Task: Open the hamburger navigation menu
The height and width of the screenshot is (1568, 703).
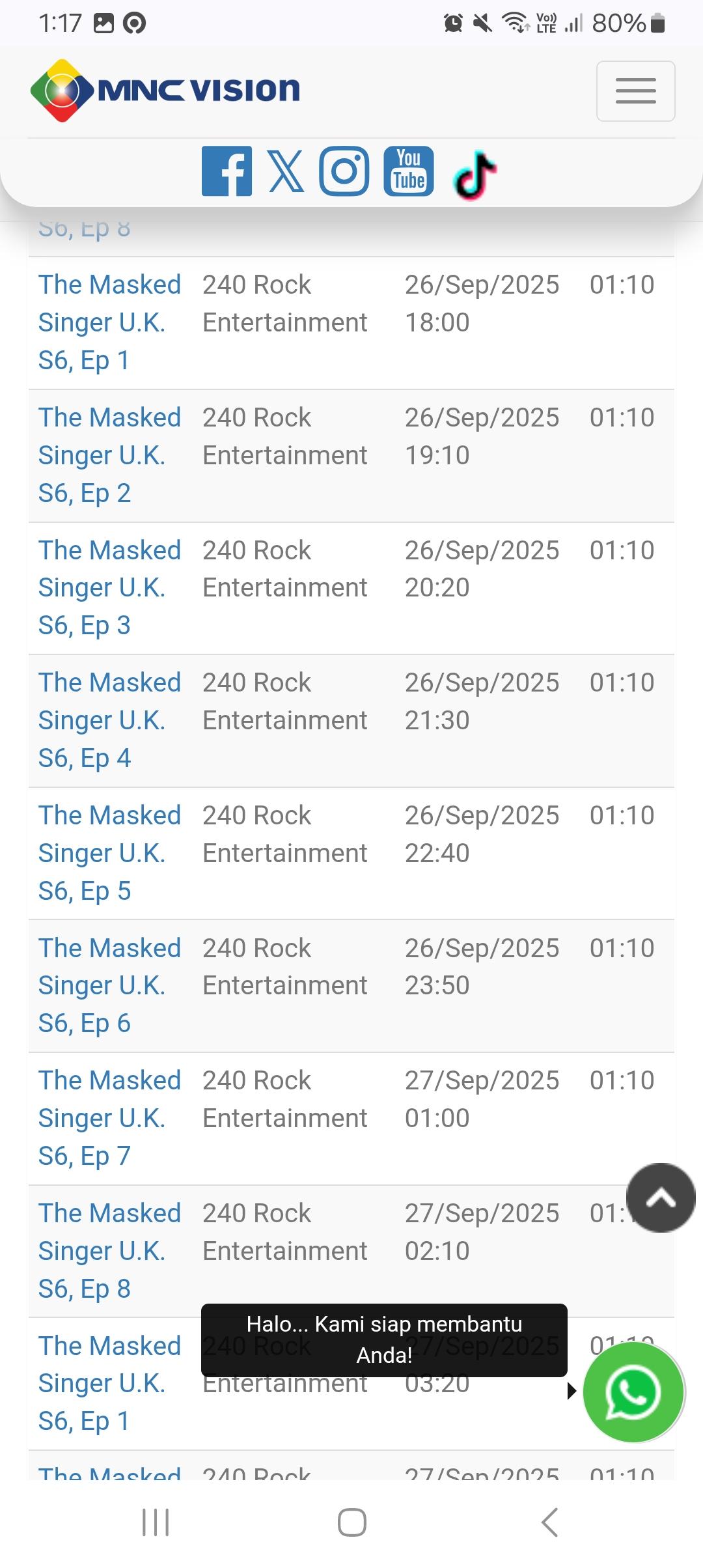Action: [x=635, y=91]
